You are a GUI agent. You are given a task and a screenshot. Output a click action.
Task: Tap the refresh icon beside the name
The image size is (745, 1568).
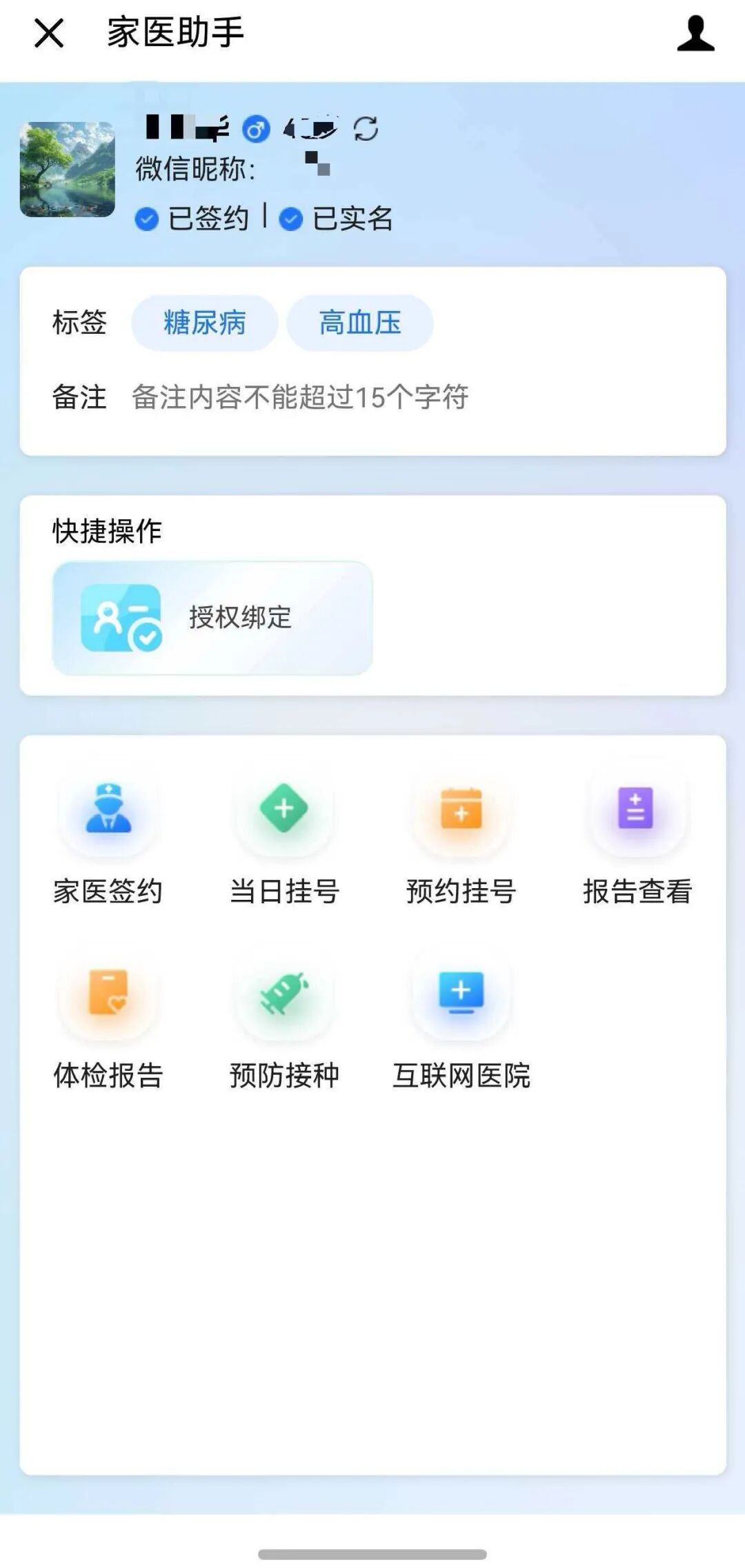point(366,128)
